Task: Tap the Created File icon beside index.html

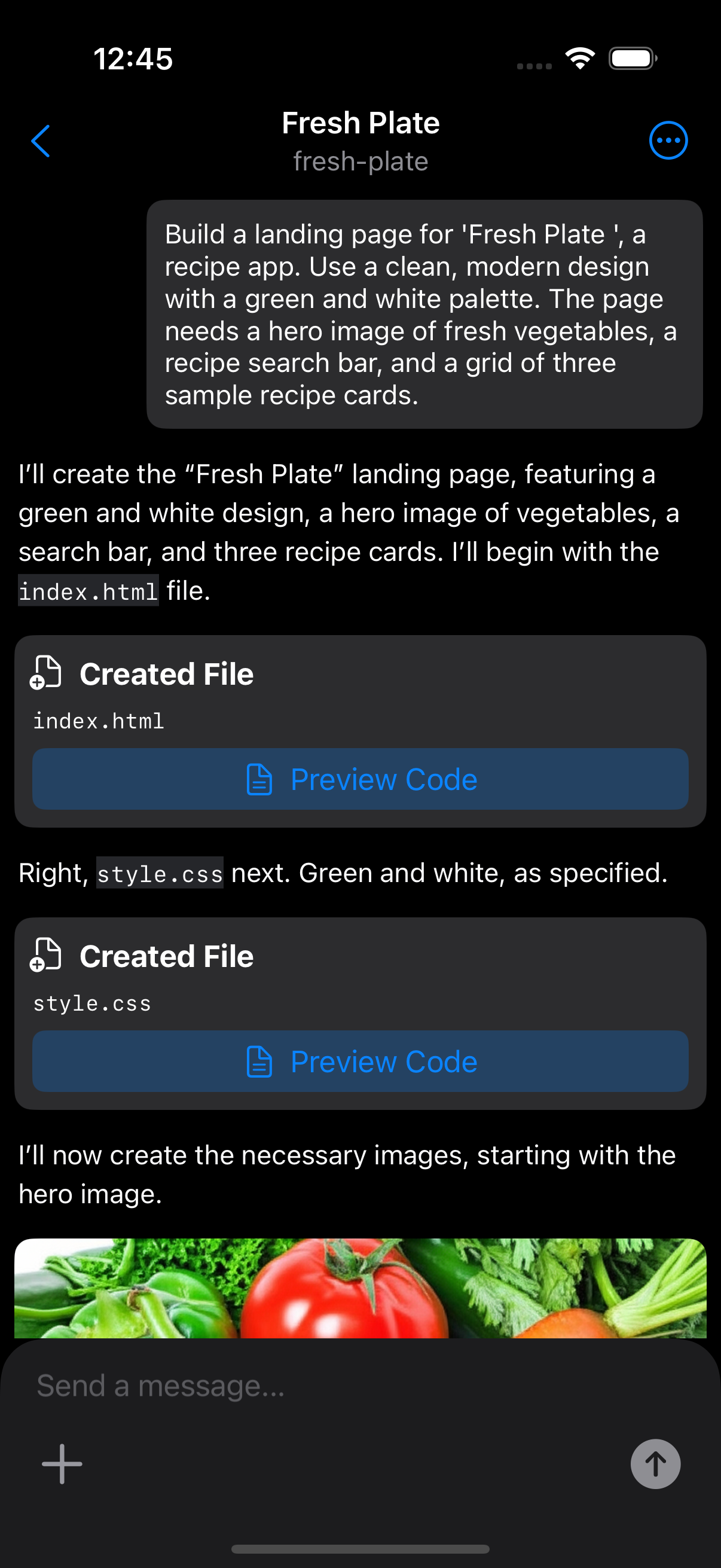Action: point(45,673)
